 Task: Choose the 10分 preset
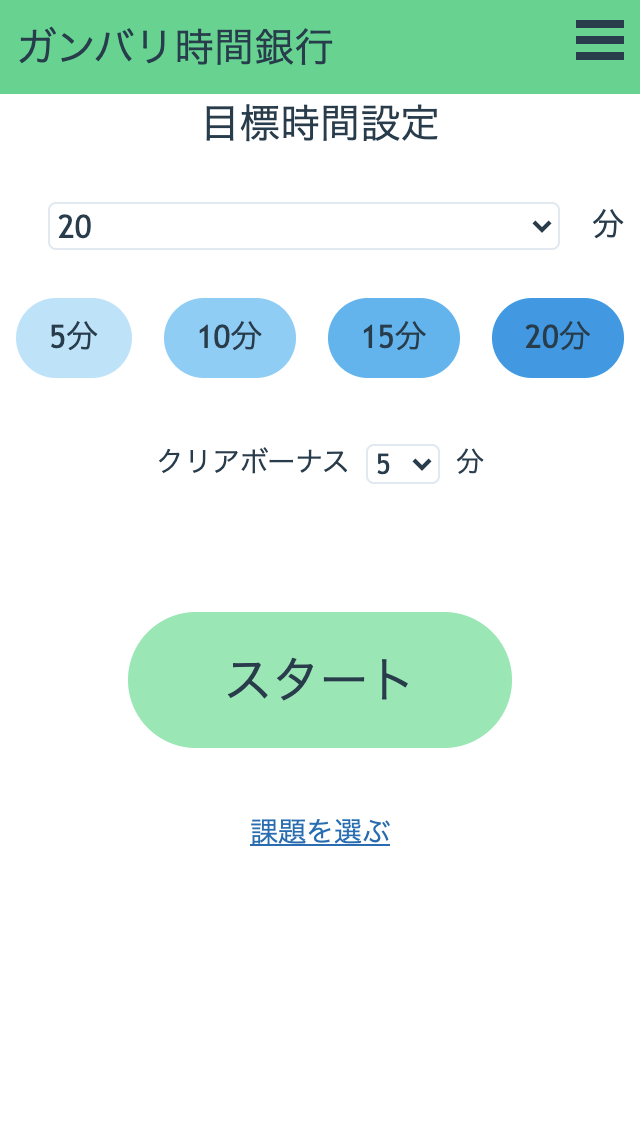click(x=230, y=338)
